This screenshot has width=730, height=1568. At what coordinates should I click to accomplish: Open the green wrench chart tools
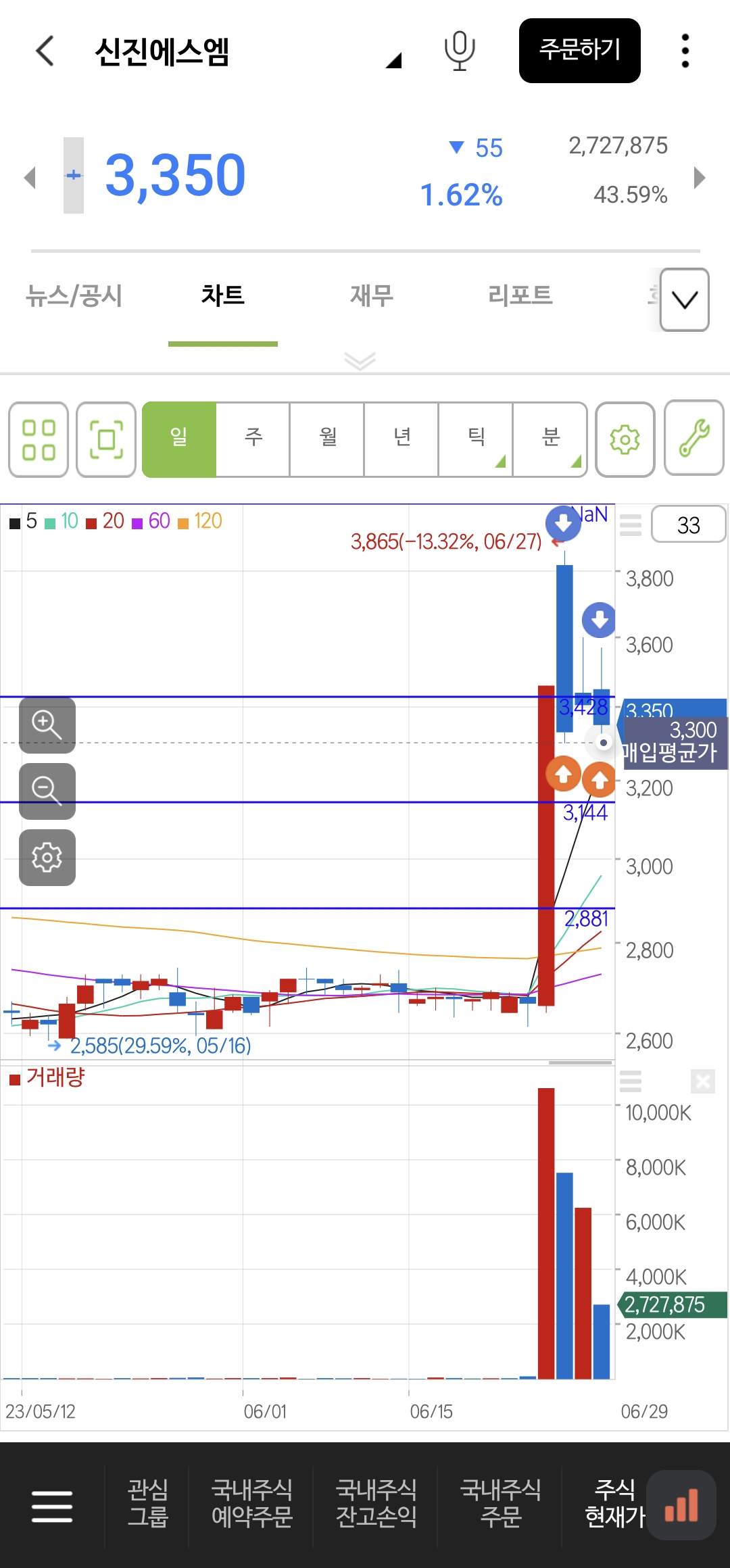tap(693, 439)
